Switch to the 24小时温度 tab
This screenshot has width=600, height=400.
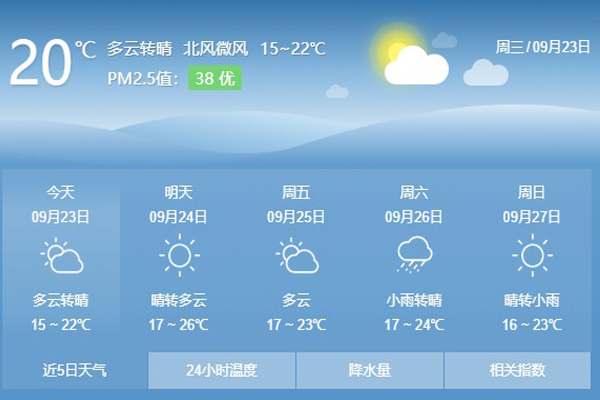[x=221, y=371]
